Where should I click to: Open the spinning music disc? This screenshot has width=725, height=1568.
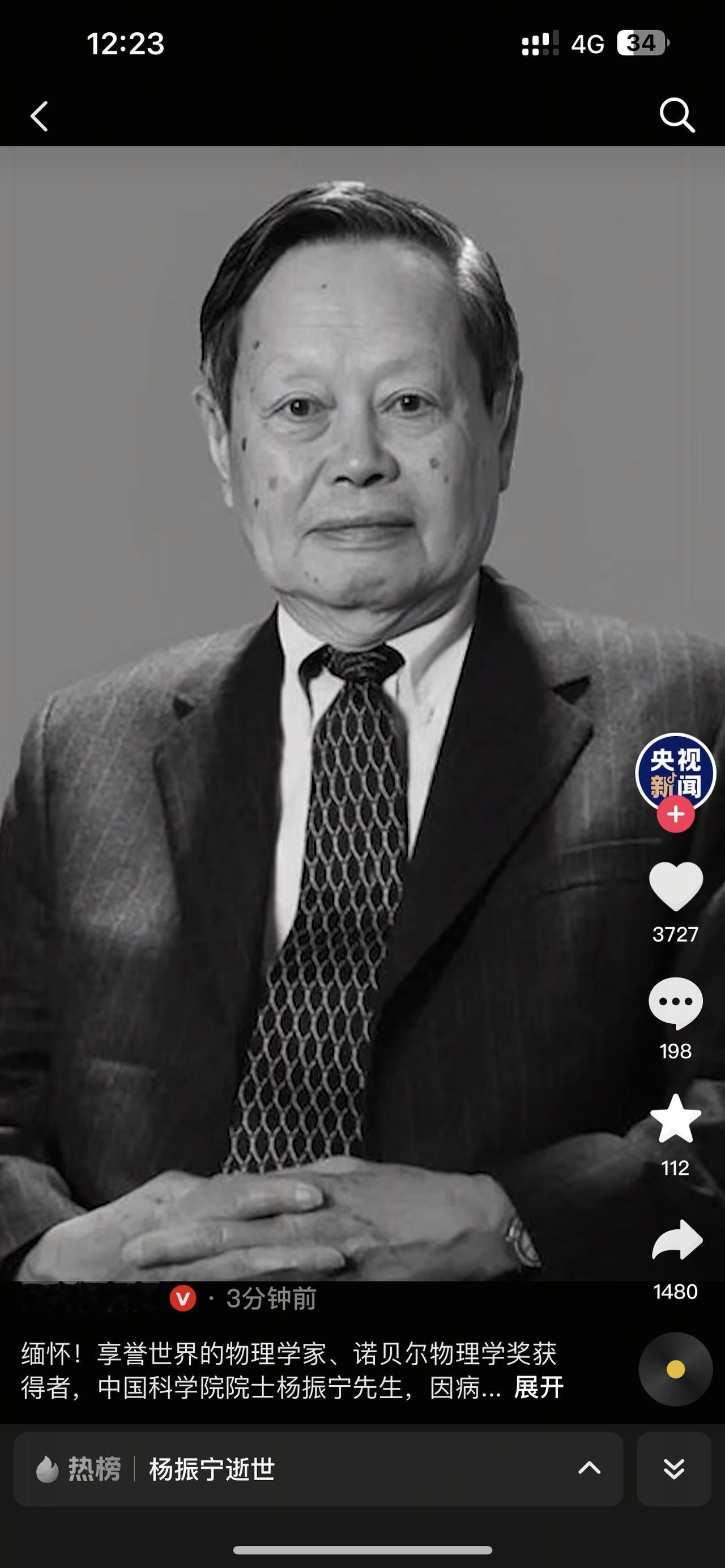click(675, 1369)
